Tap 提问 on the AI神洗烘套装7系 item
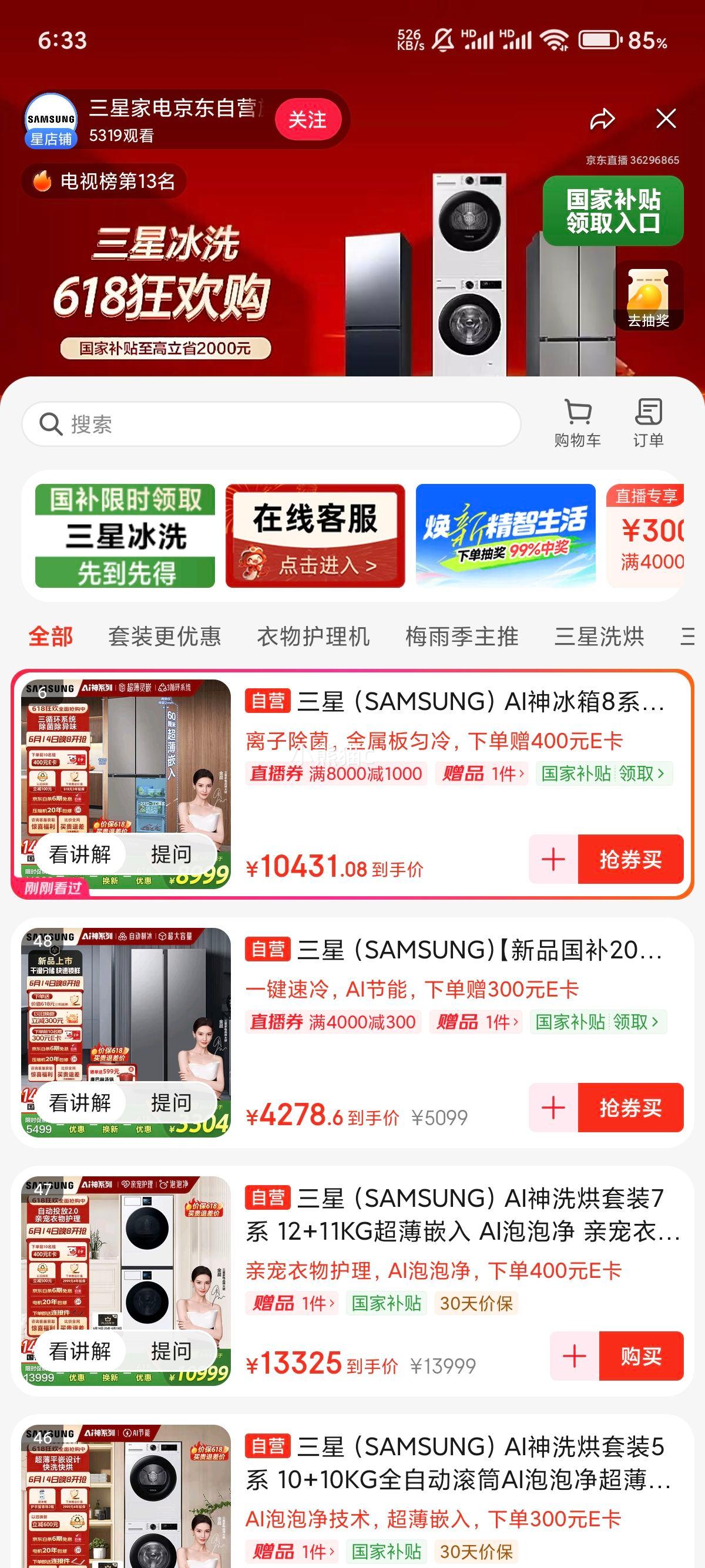The height and width of the screenshot is (1568, 705). click(x=171, y=1351)
